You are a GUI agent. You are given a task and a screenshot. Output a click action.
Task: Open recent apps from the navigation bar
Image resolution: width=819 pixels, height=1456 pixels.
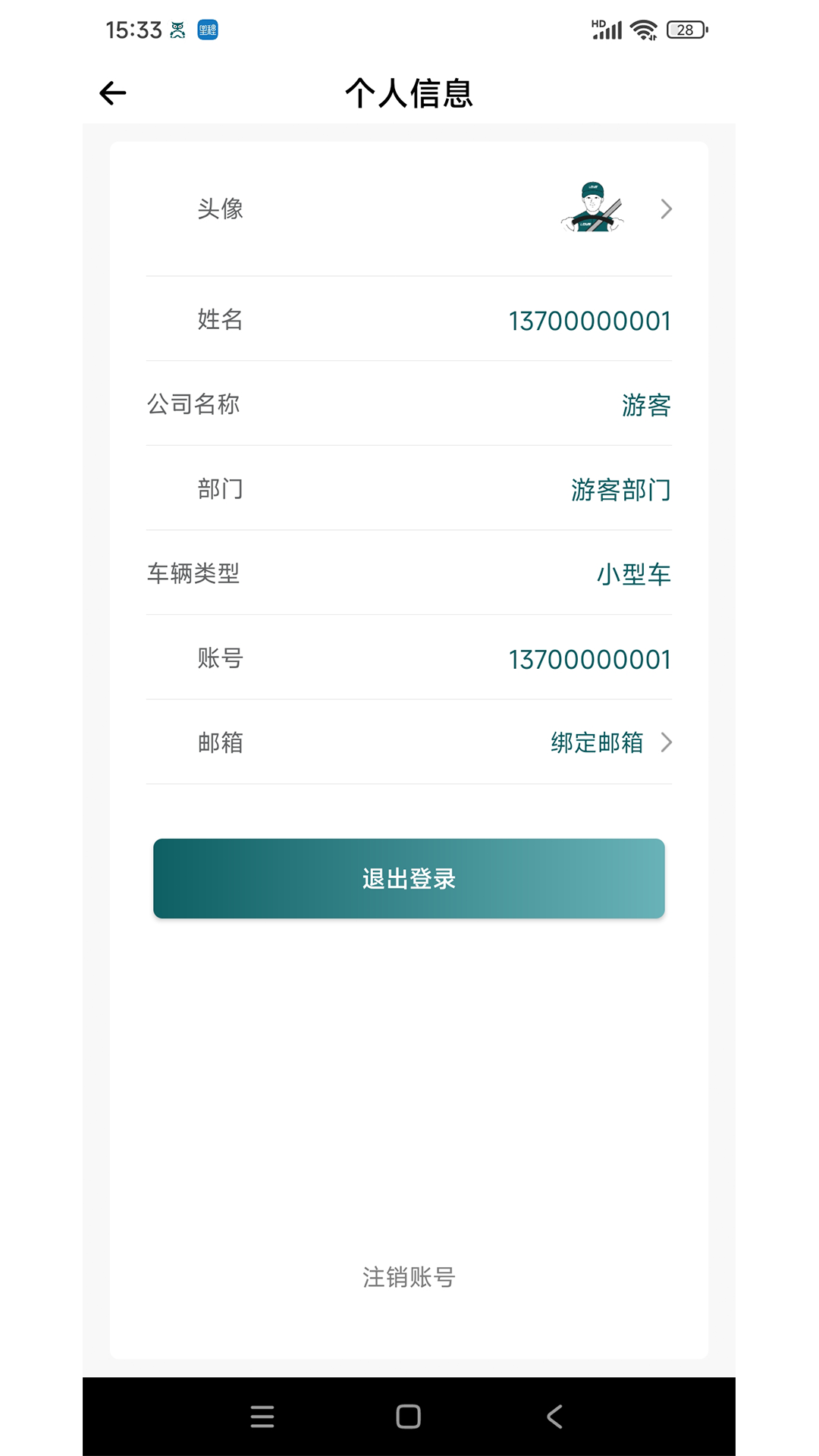point(262,1417)
